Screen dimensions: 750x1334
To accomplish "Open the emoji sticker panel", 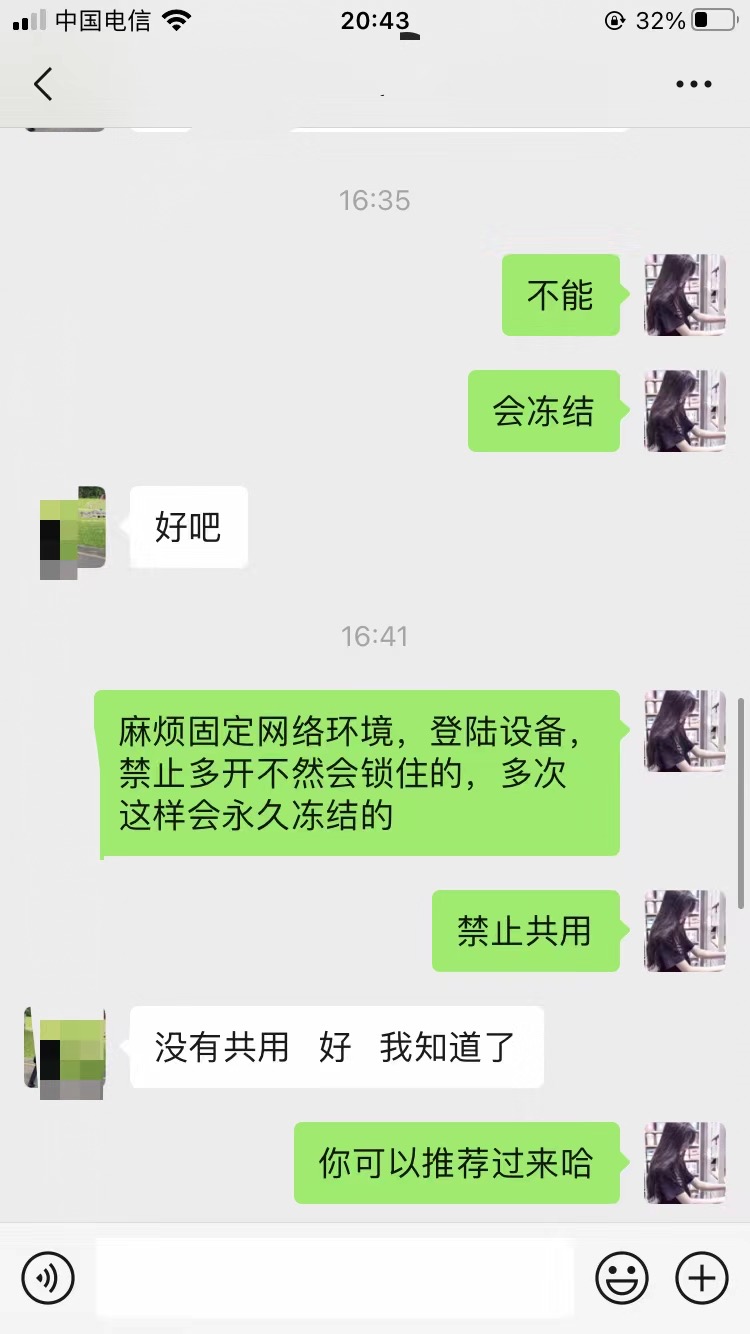I will 622,1277.
